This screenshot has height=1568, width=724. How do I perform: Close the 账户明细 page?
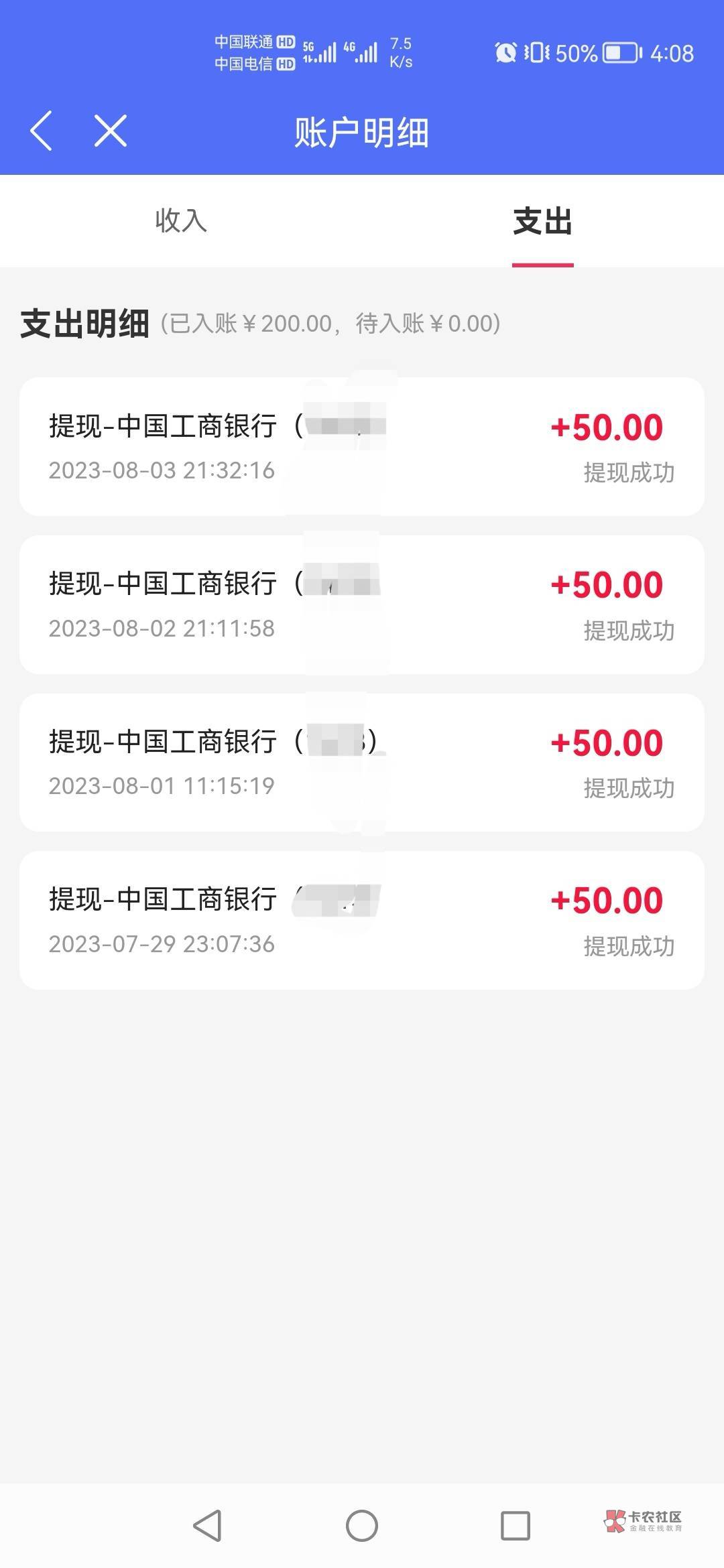[x=111, y=131]
